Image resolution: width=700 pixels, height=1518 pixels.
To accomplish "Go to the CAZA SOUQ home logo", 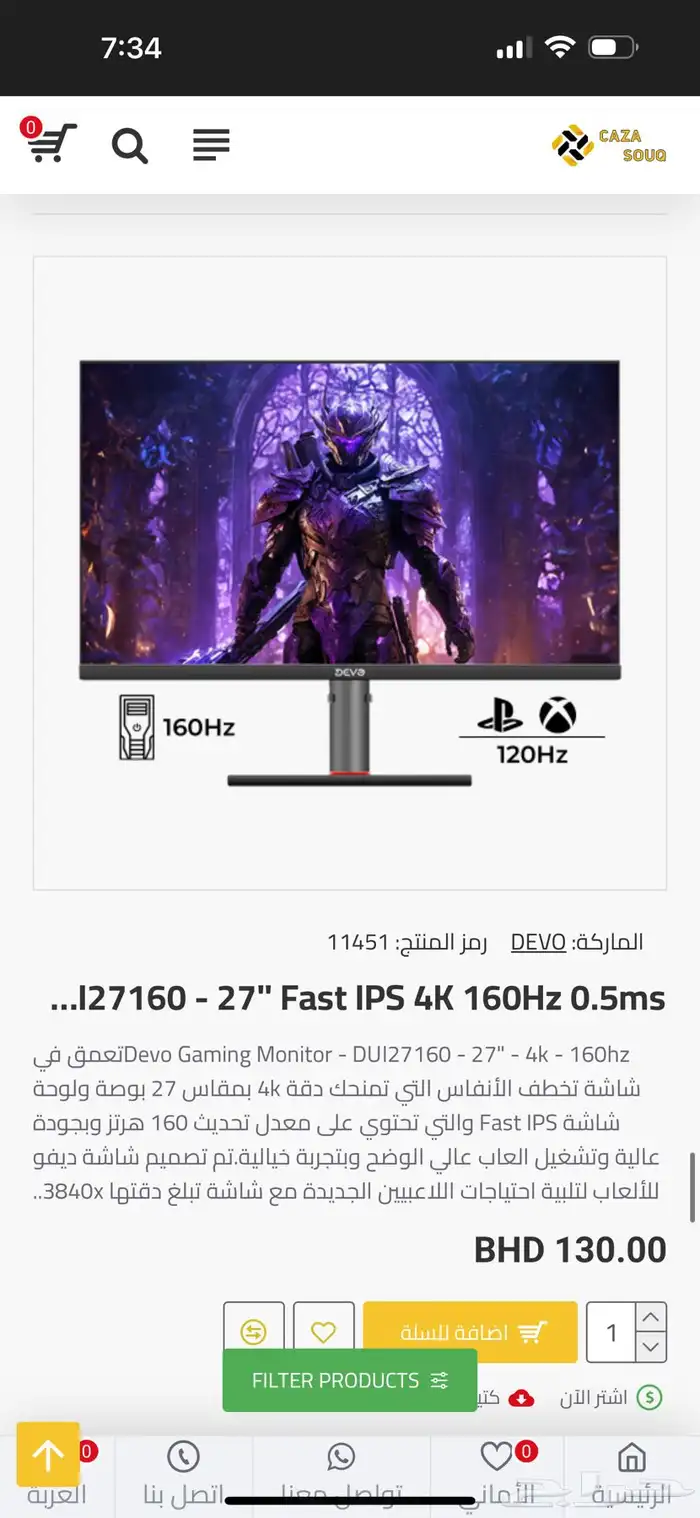I will tap(609, 145).
